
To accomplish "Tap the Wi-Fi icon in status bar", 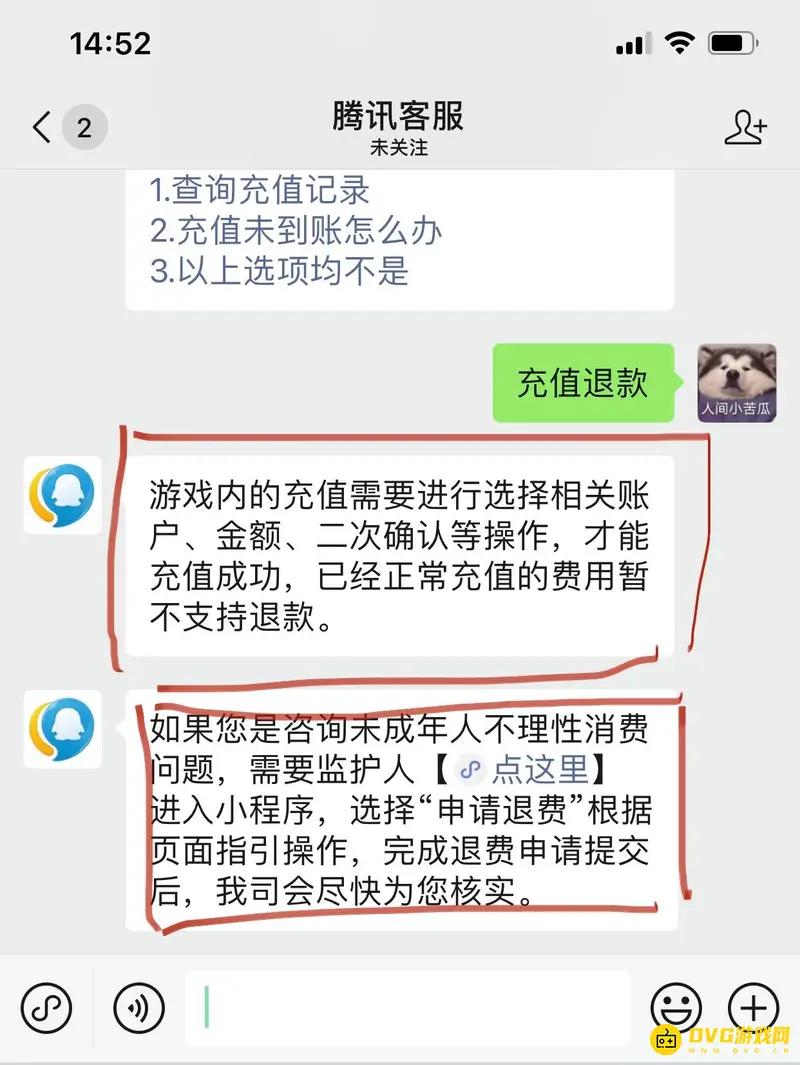I will (x=679, y=43).
